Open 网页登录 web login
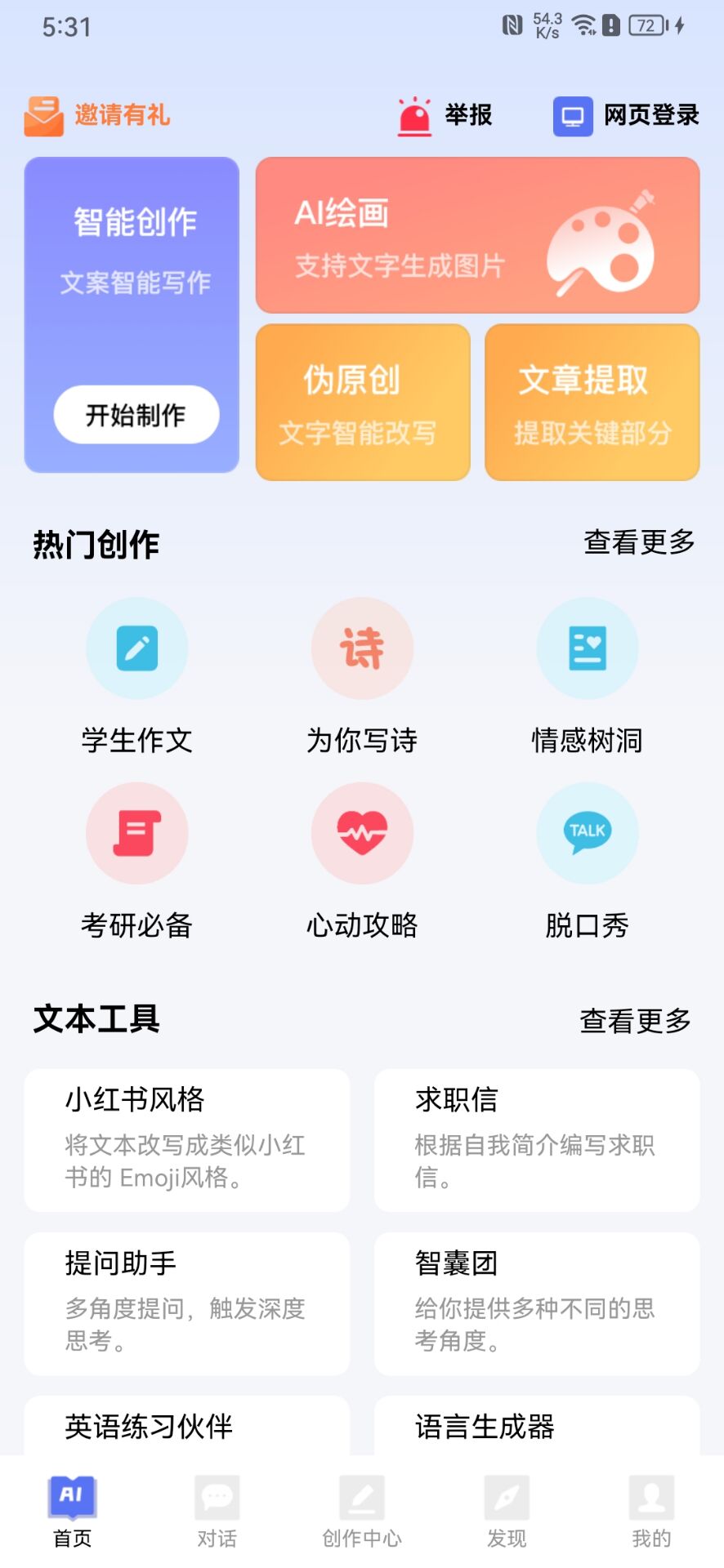Screen dimensions: 724x1568 (626, 115)
